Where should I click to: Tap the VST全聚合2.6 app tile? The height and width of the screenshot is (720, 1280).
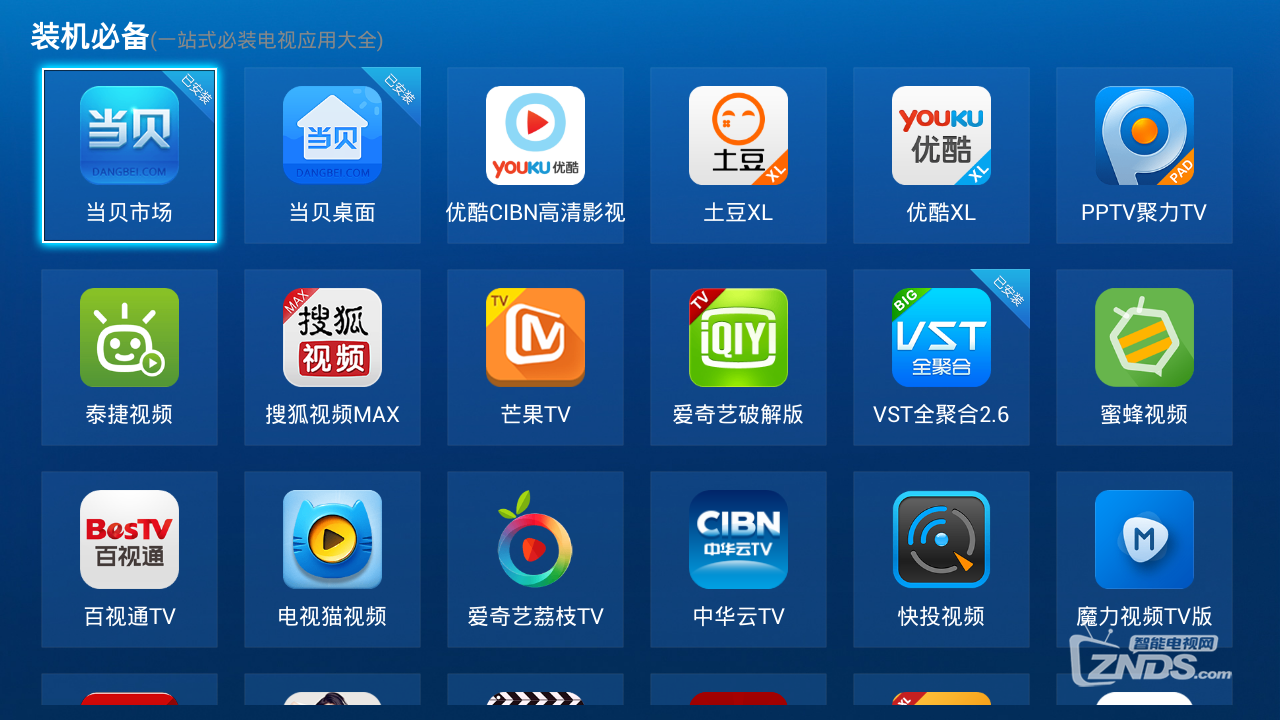click(941, 357)
